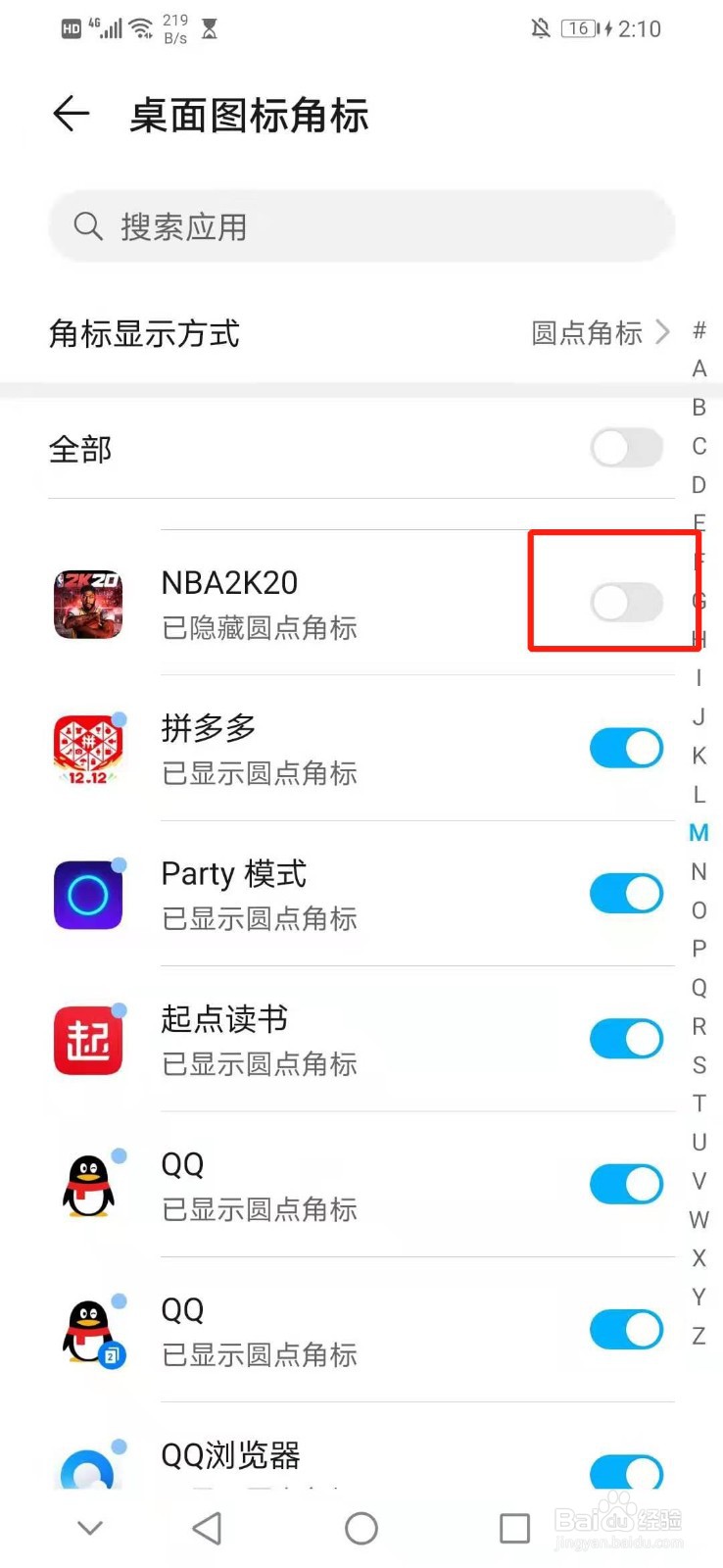Viewport: 723px width, 1568px height.
Task: Tap the back arrow at top left
Action: [x=70, y=114]
